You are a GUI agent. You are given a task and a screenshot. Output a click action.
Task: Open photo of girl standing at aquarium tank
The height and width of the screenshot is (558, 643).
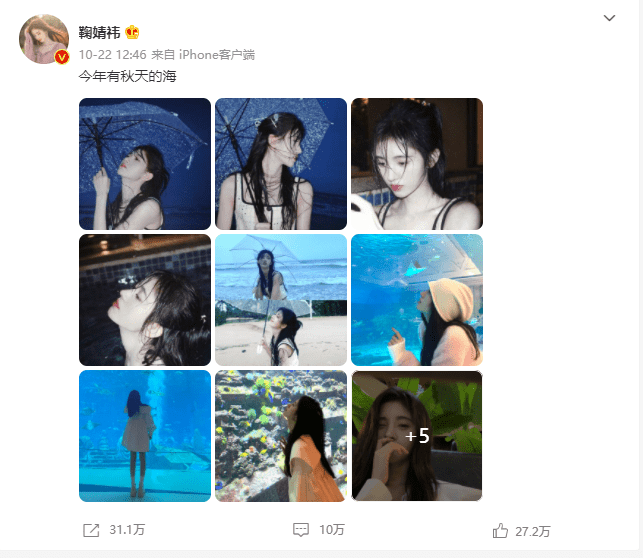[145, 436]
